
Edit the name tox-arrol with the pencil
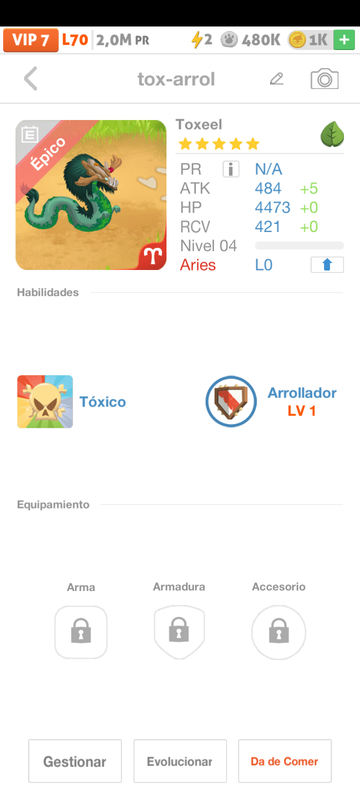[276, 79]
